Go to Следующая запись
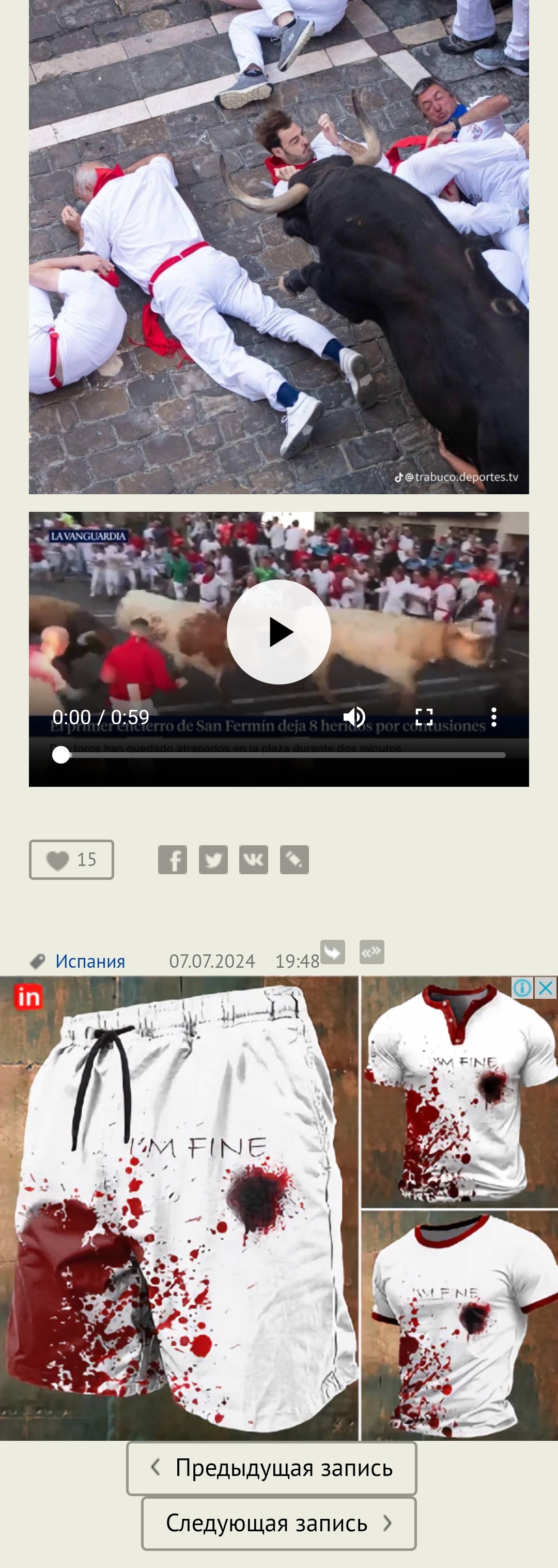 coord(278,1524)
